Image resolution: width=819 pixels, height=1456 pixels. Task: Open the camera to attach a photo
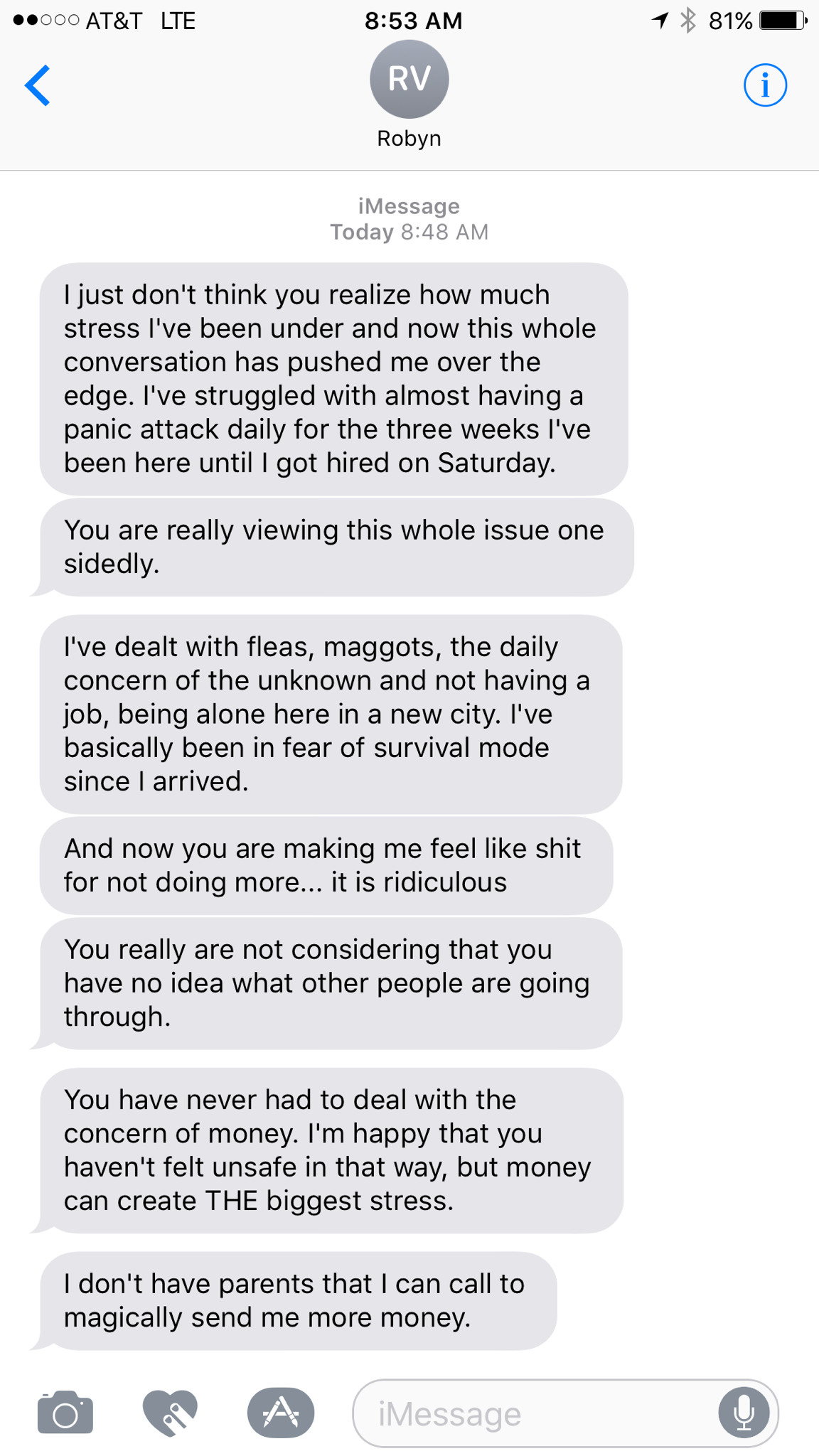pos(65,1413)
